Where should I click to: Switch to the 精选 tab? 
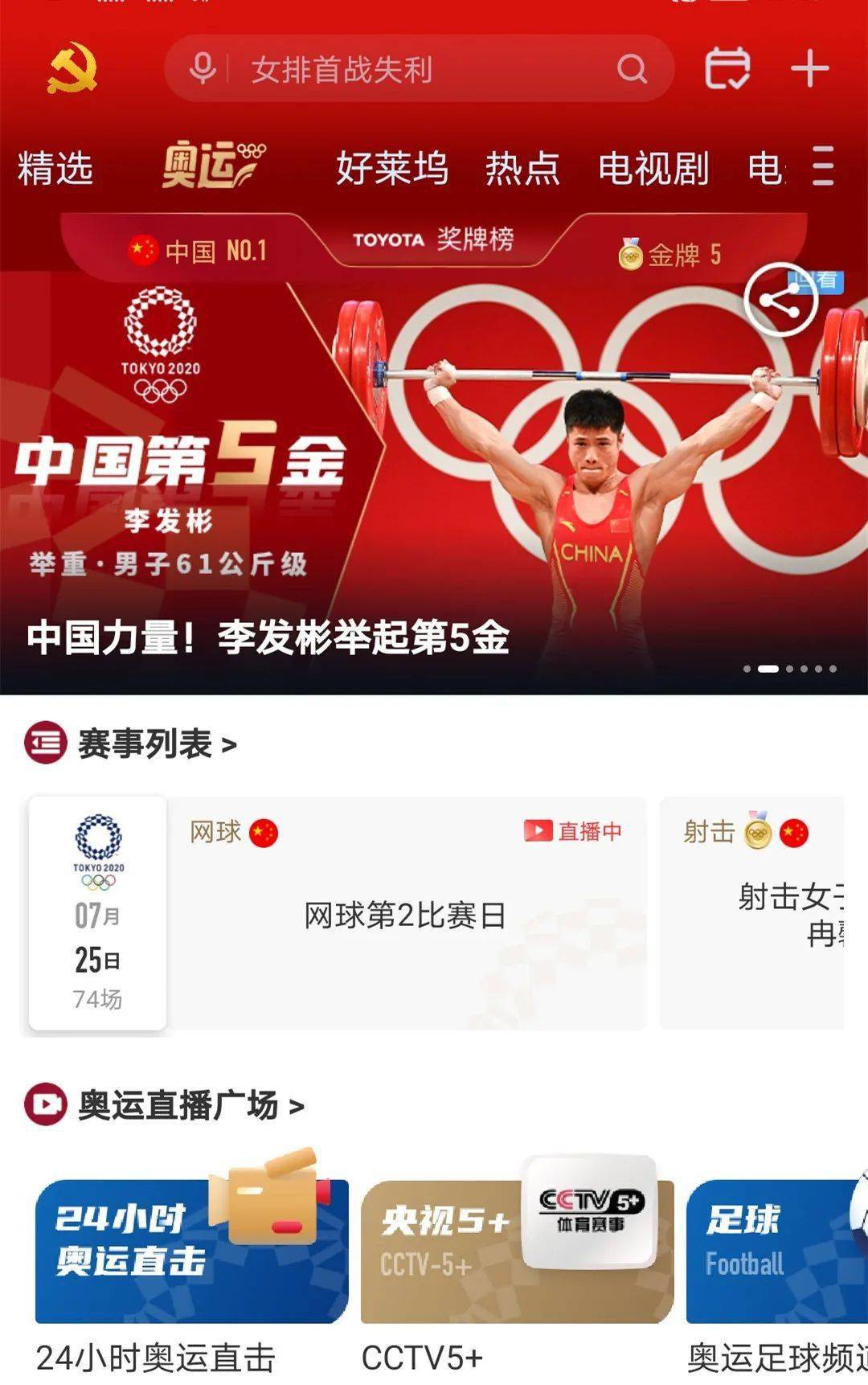(x=55, y=168)
